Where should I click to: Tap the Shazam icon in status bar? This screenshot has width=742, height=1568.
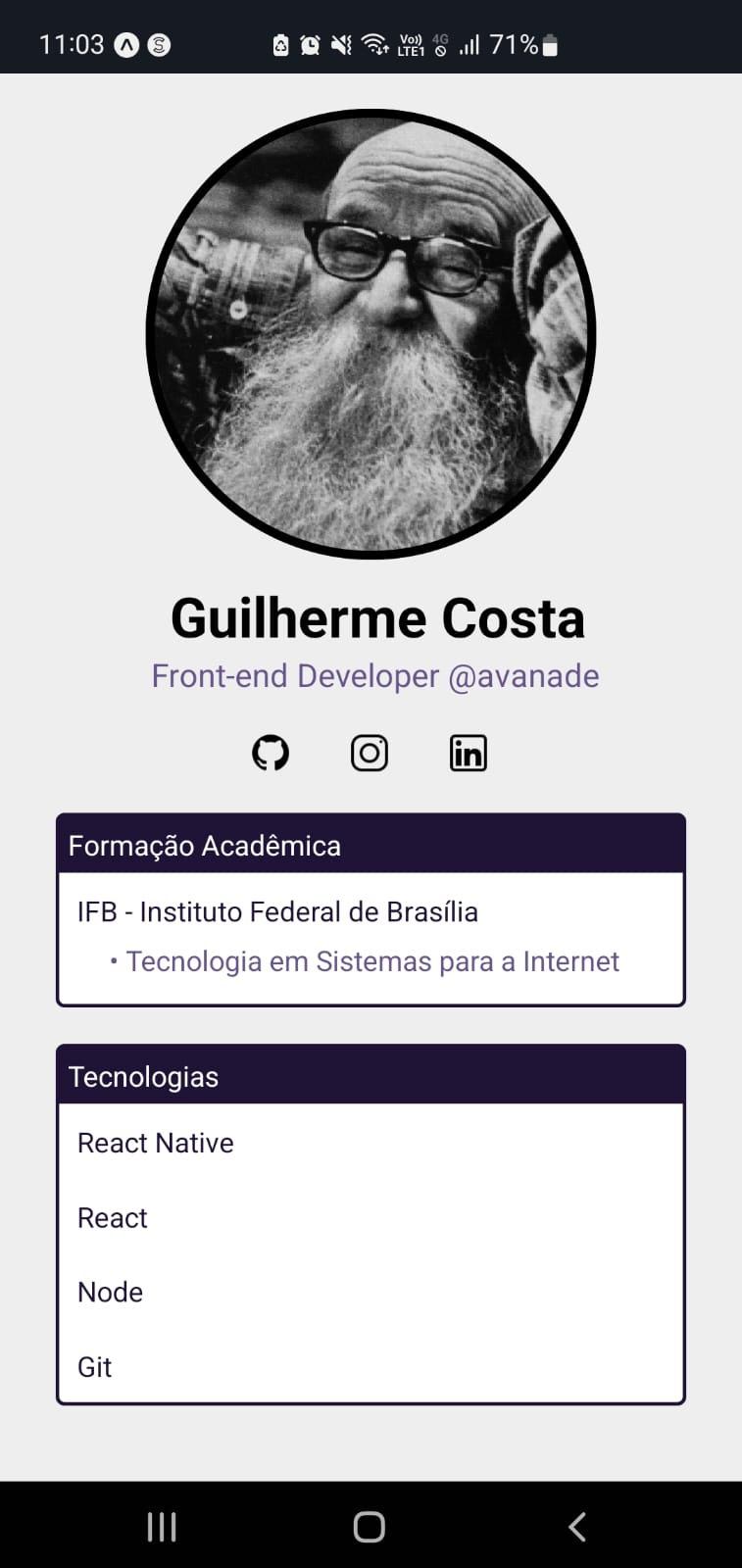[160, 45]
